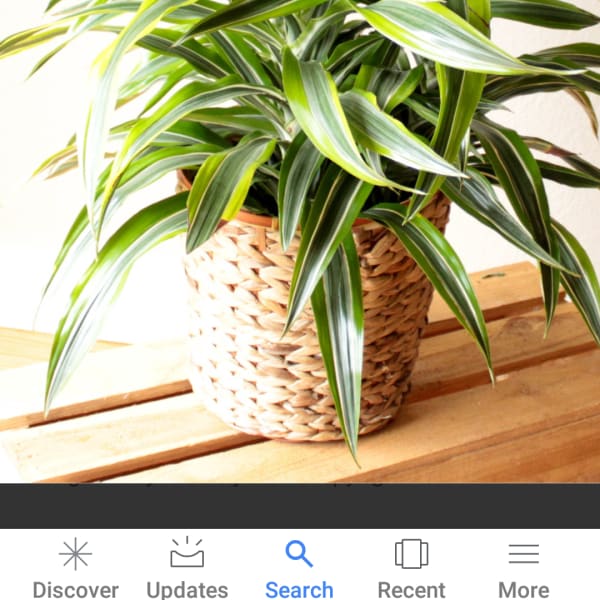Go to the Recent tab

tap(411, 567)
